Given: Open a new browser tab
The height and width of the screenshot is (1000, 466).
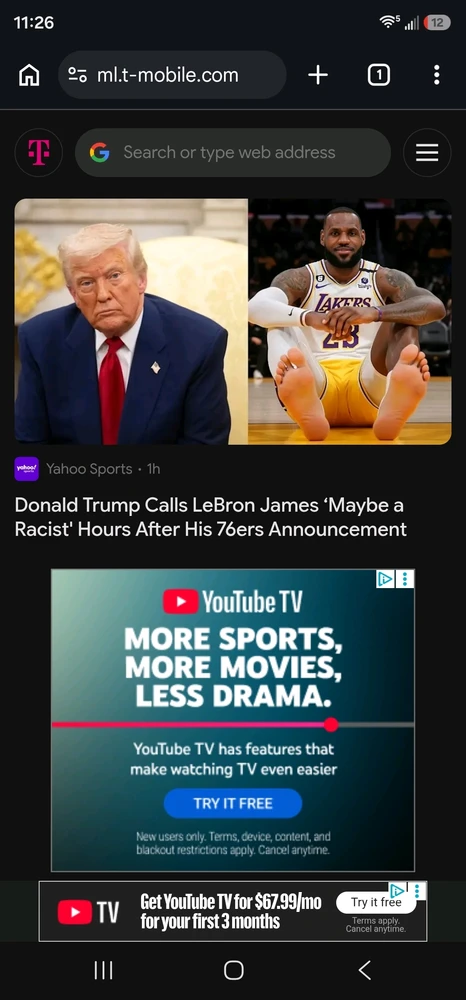Looking at the screenshot, I should click(318, 75).
